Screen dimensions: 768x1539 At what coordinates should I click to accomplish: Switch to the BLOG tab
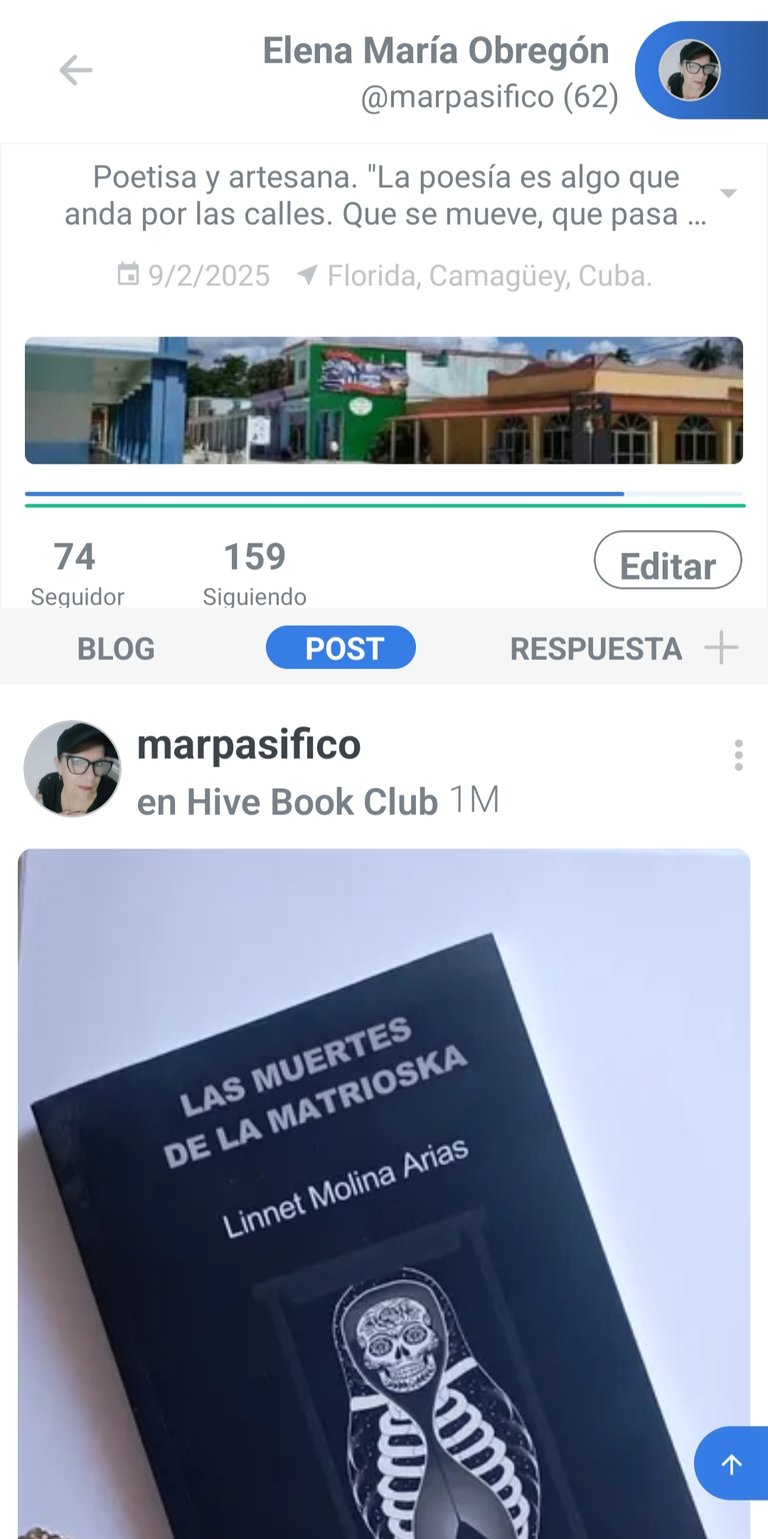(x=116, y=648)
